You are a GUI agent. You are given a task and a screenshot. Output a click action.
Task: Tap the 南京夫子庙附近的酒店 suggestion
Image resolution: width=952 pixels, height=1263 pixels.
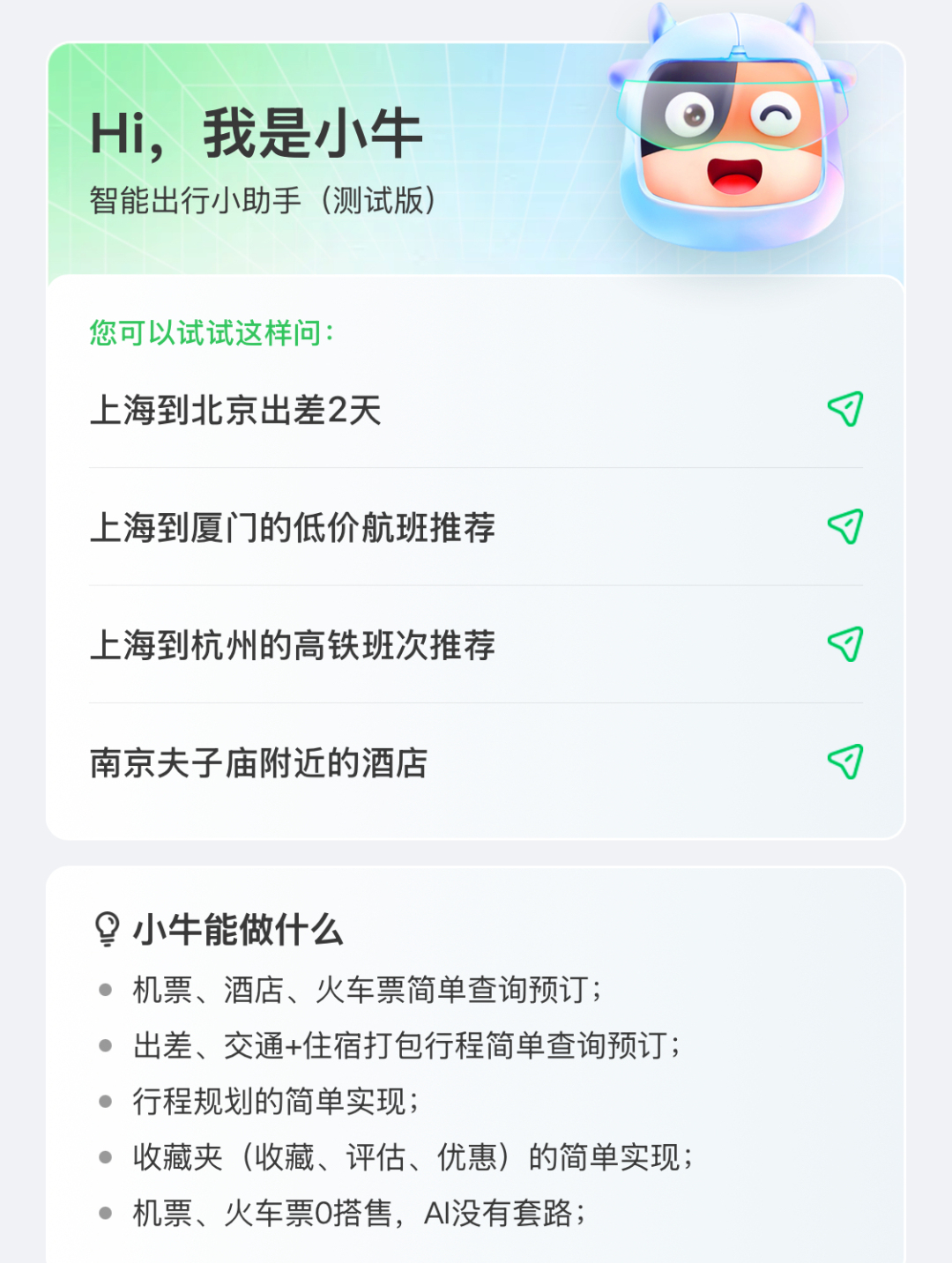[x=259, y=763]
